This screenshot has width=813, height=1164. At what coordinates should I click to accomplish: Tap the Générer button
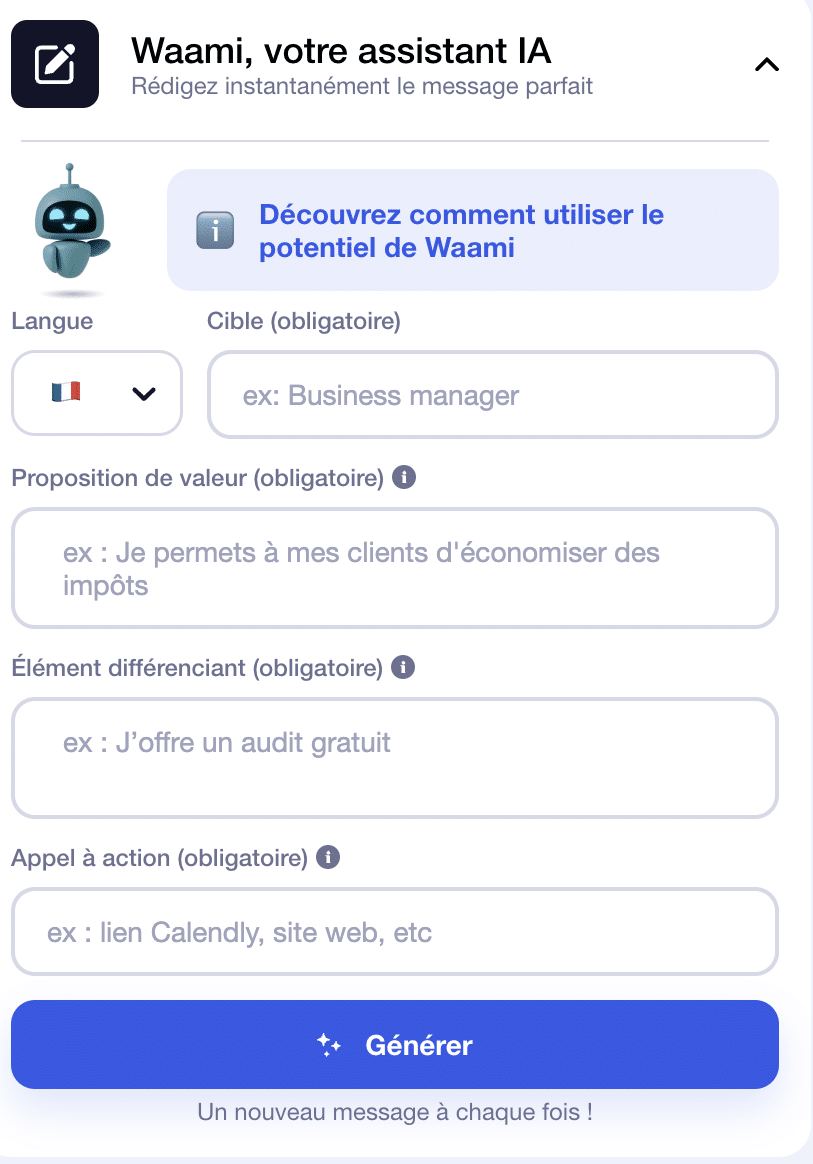pos(394,1044)
